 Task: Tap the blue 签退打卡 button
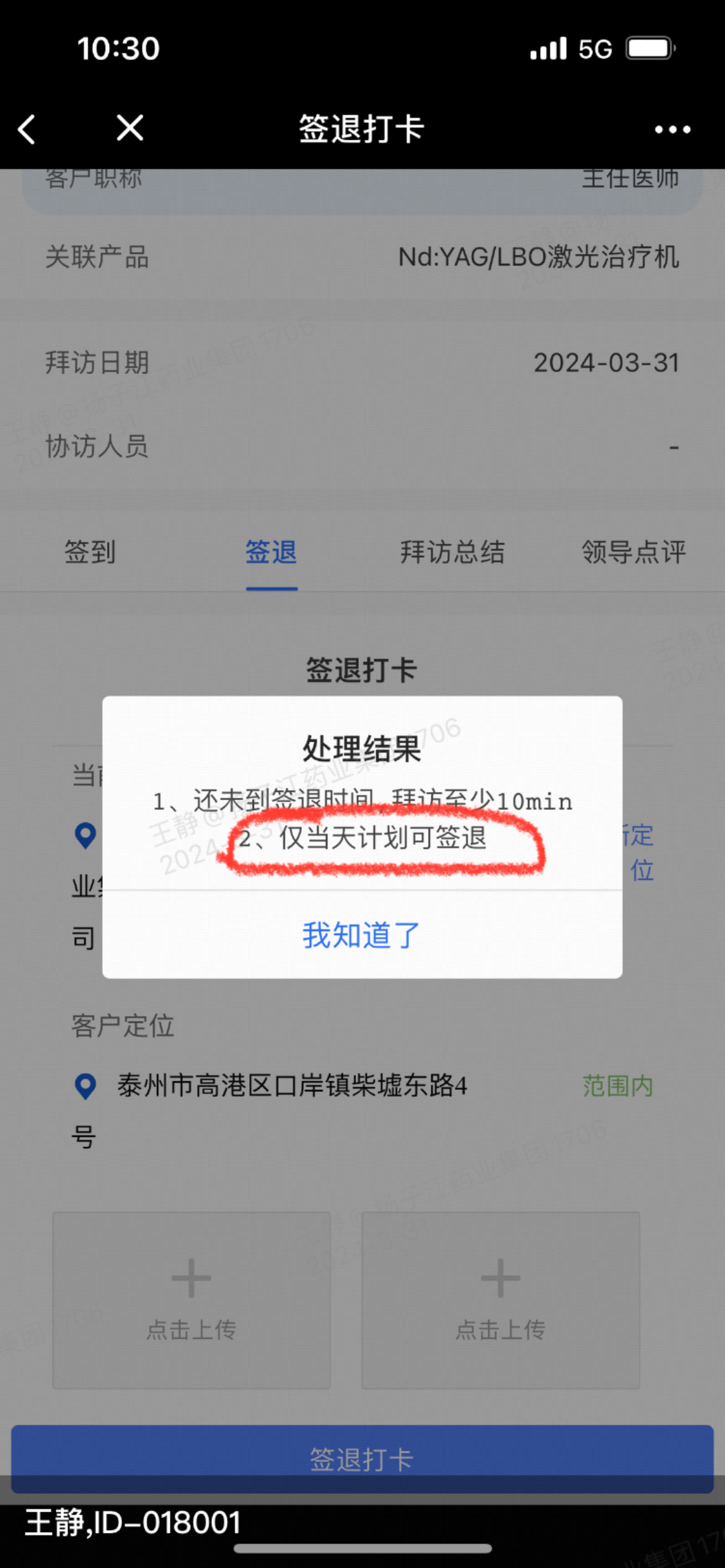[362, 1459]
